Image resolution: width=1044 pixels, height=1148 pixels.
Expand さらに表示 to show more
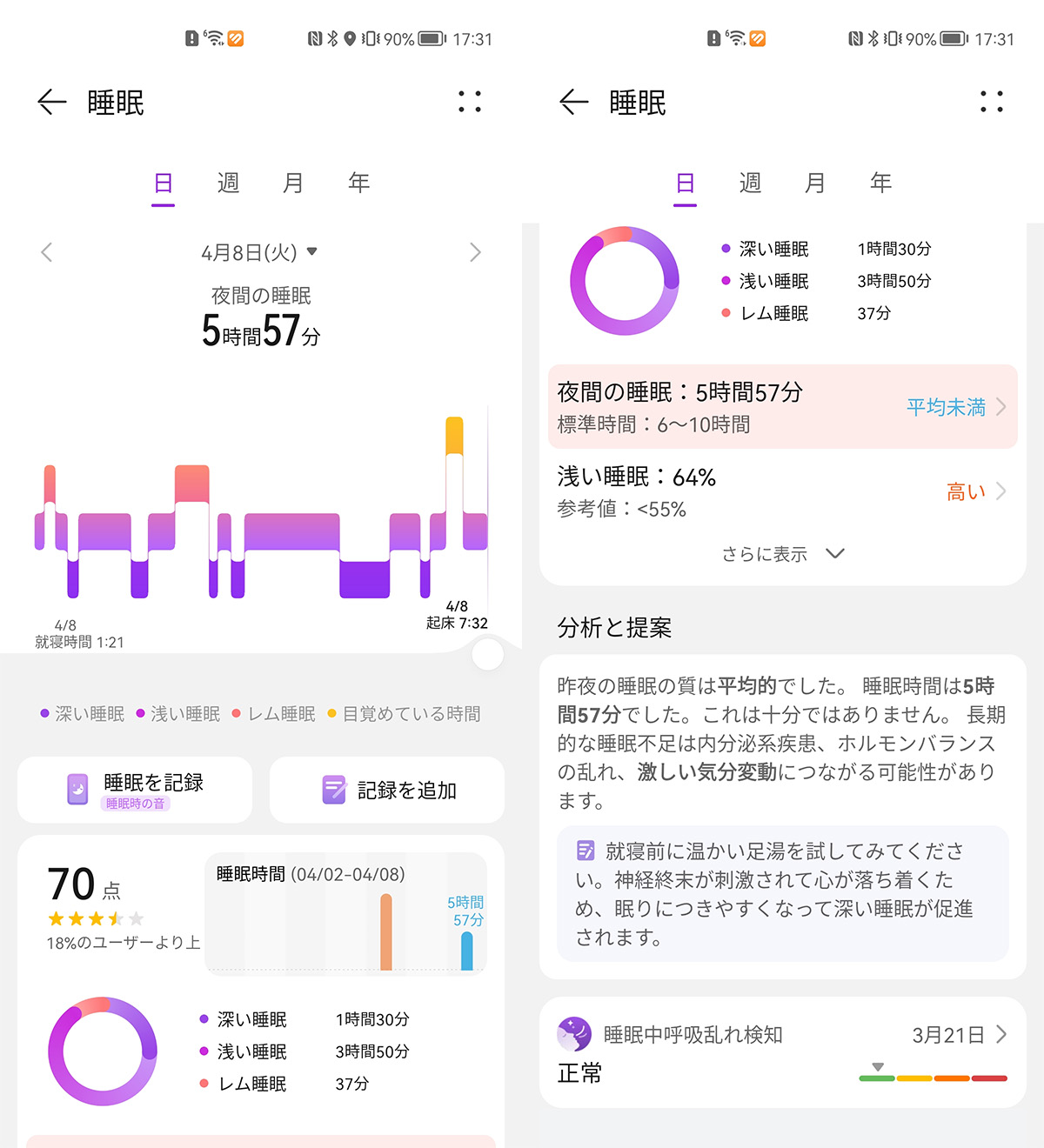782,554
